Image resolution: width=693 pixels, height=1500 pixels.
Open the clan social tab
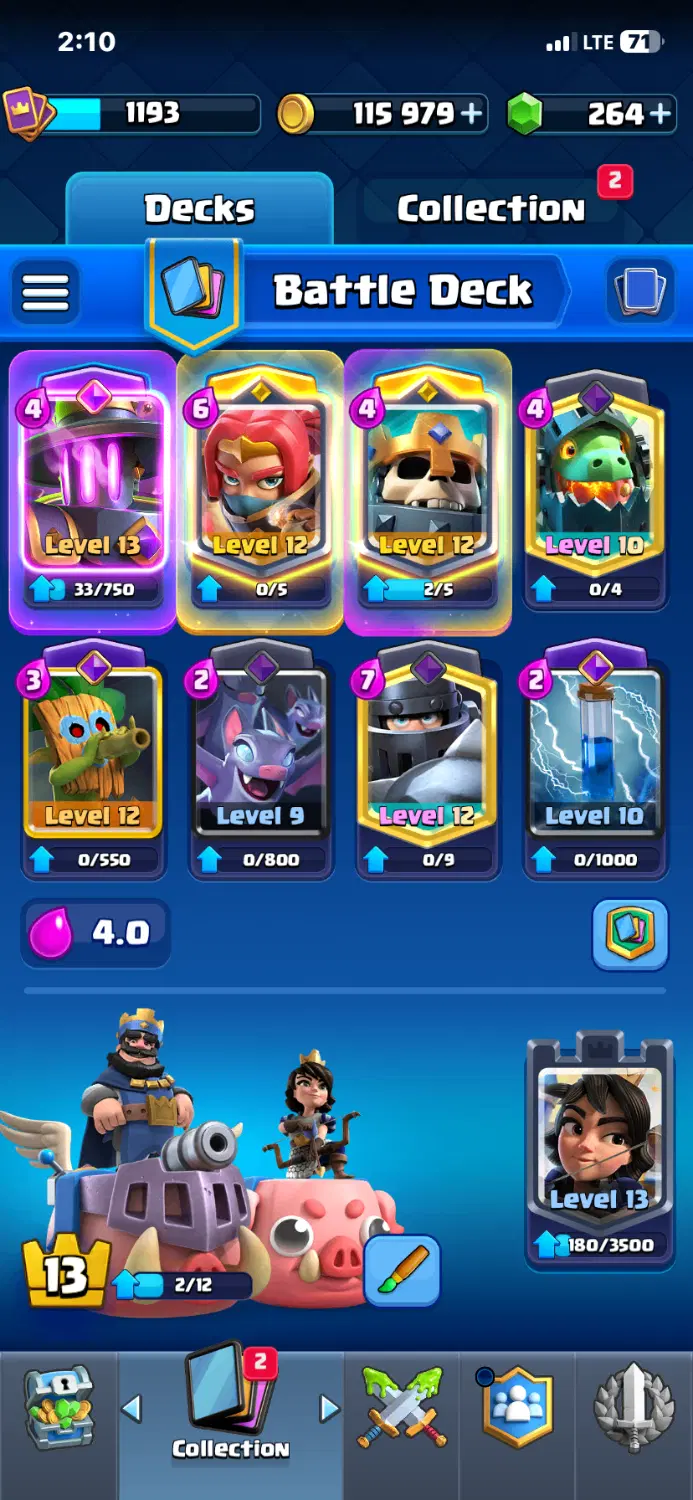point(517,1408)
